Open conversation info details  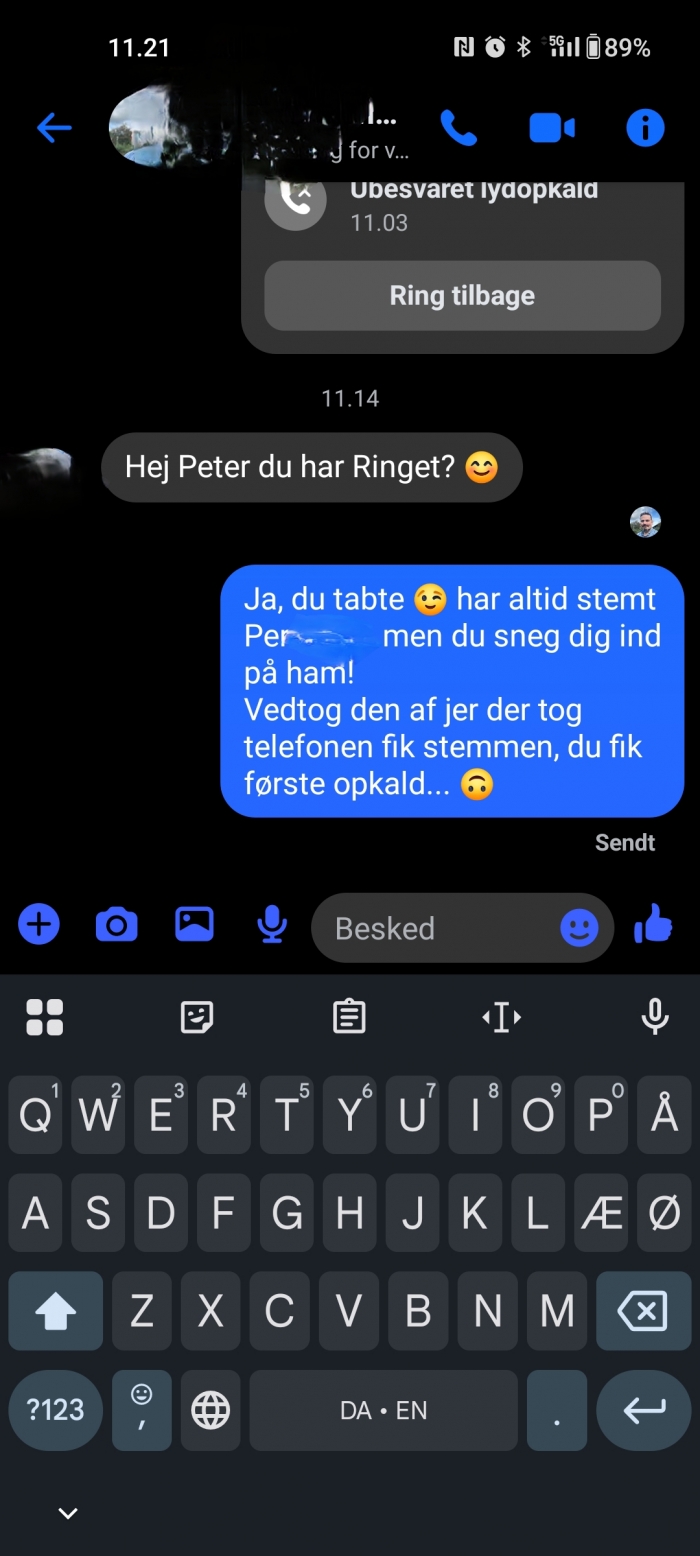point(645,128)
